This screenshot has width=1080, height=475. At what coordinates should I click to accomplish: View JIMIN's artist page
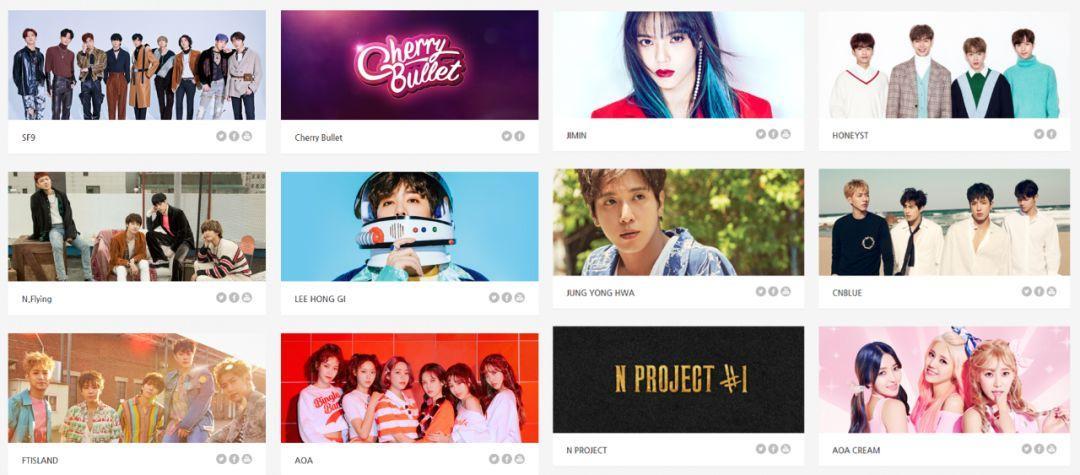point(678,66)
